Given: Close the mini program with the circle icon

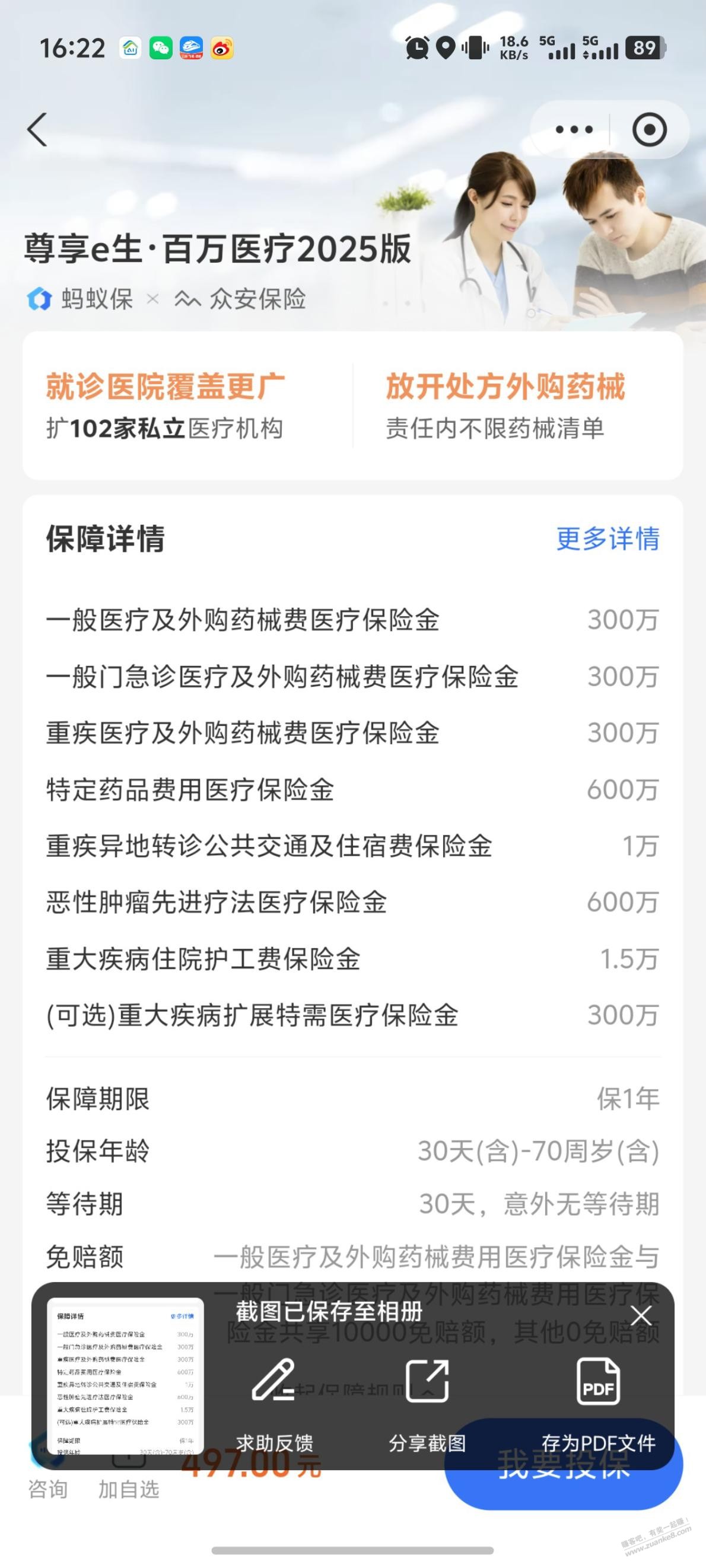Looking at the screenshot, I should [650, 130].
